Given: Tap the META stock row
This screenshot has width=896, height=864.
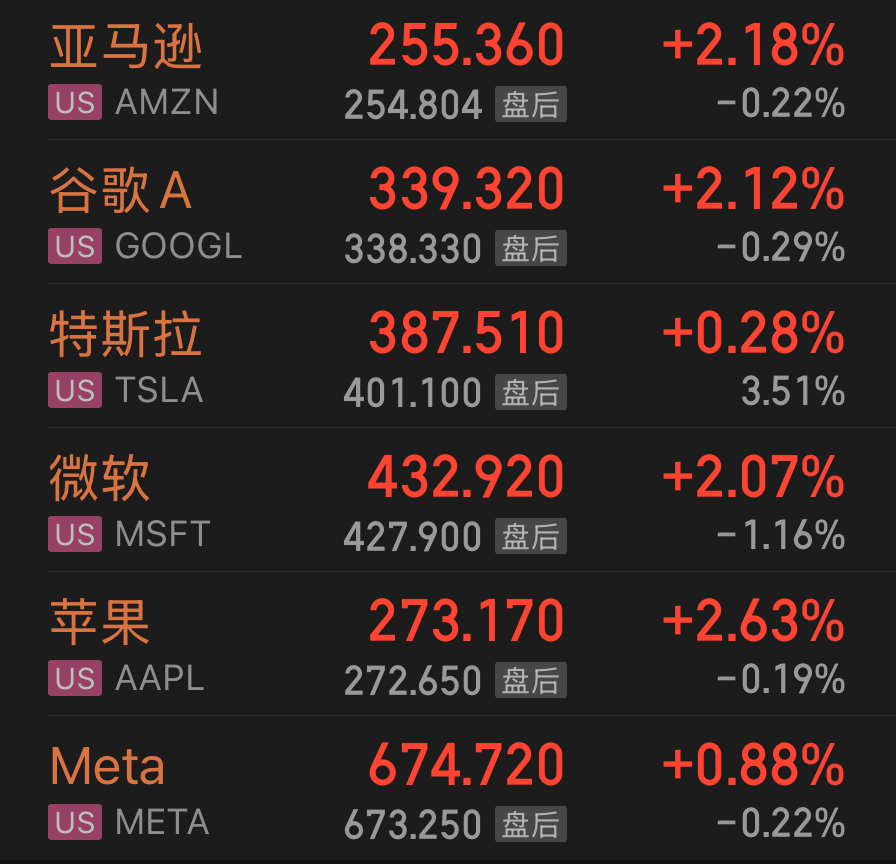Looking at the screenshot, I should click(447, 792).
